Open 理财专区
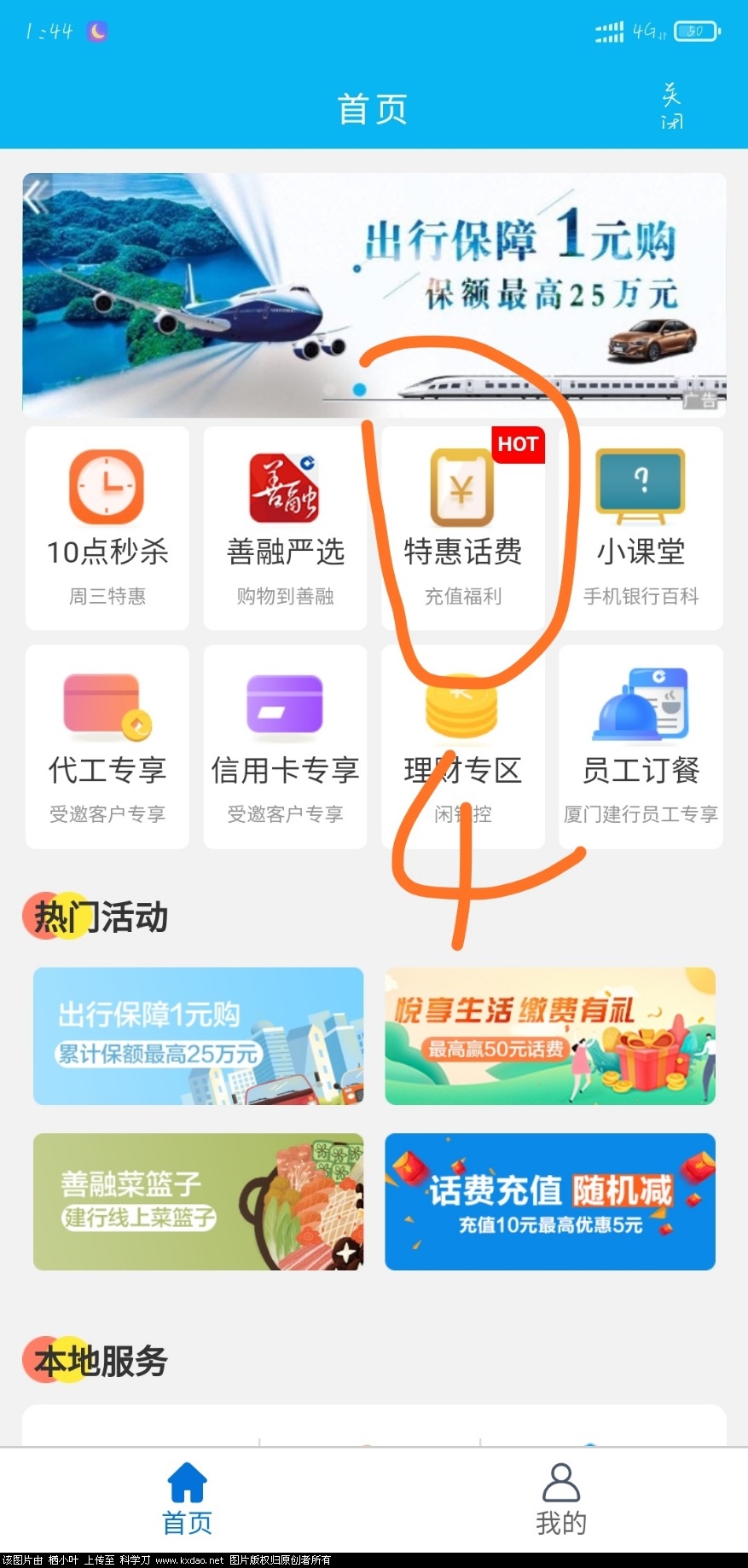The width and height of the screenshot is (748, 1568). pos(462,746)
